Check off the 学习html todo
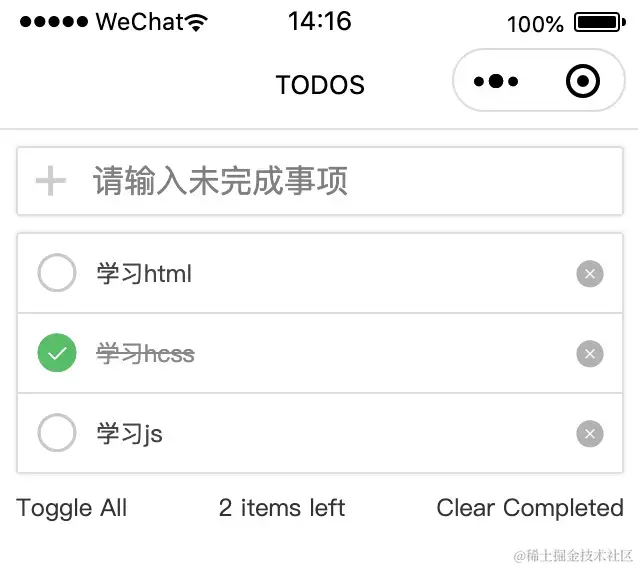Screen dimensions: 638x568 click(57, 273)
